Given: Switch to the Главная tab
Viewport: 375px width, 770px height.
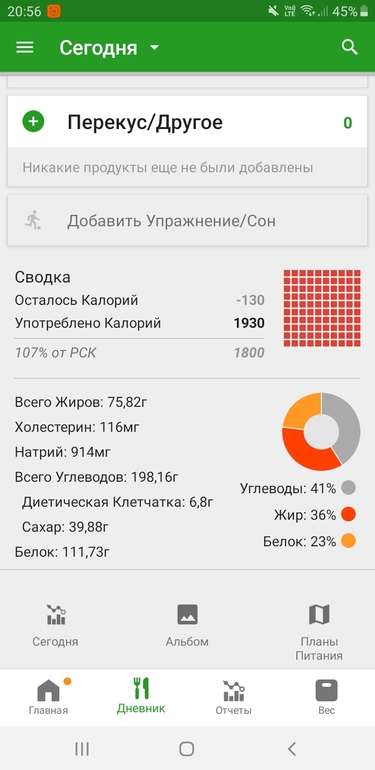Looking at the screenshot, I should [48, 697].
